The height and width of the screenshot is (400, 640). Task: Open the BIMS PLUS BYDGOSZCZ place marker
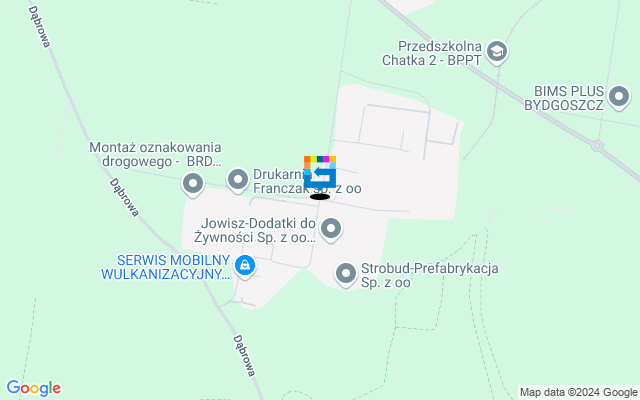click(619, 97)
